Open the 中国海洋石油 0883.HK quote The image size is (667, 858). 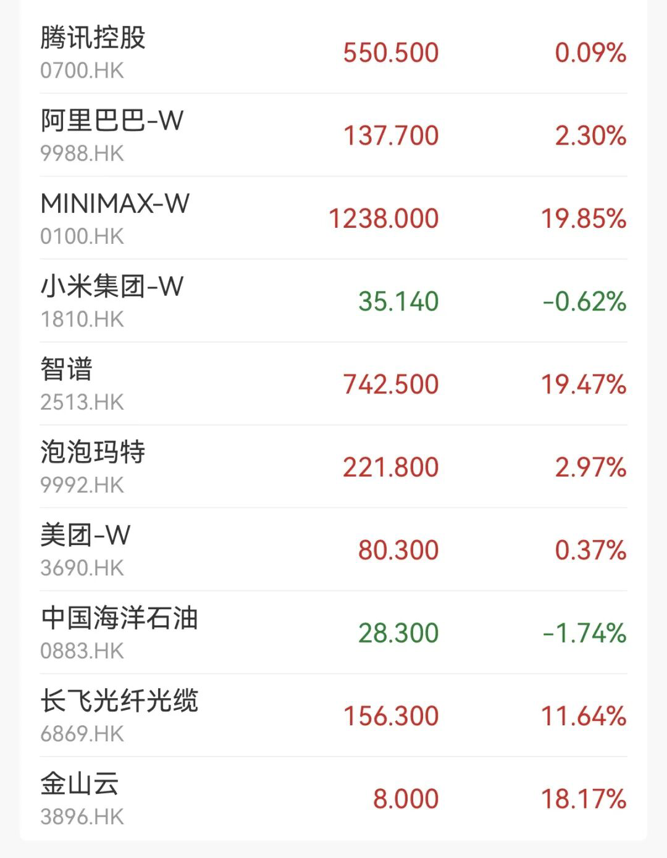click(333, 633)
